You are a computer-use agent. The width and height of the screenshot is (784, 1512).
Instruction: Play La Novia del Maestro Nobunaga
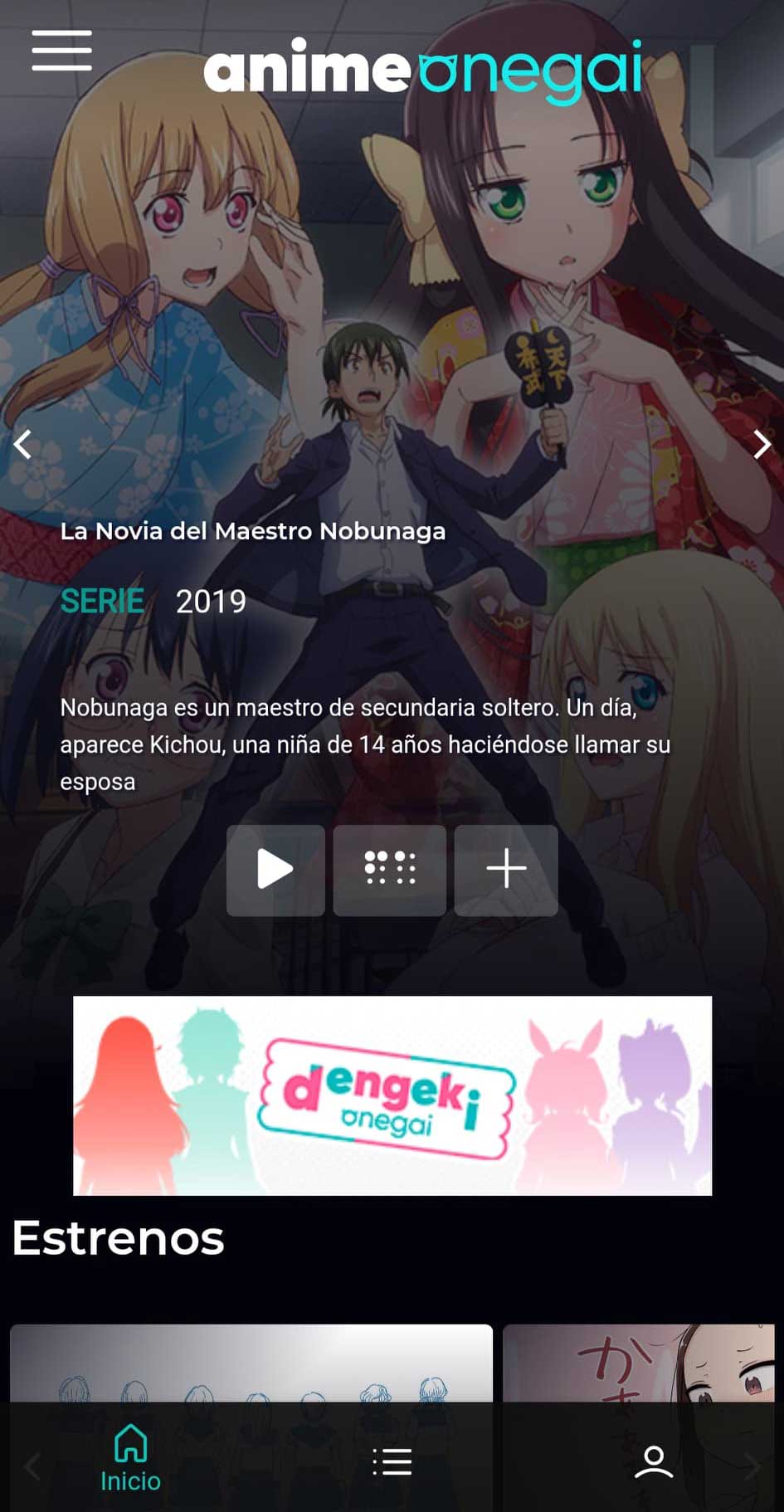[x=275, y=870]
